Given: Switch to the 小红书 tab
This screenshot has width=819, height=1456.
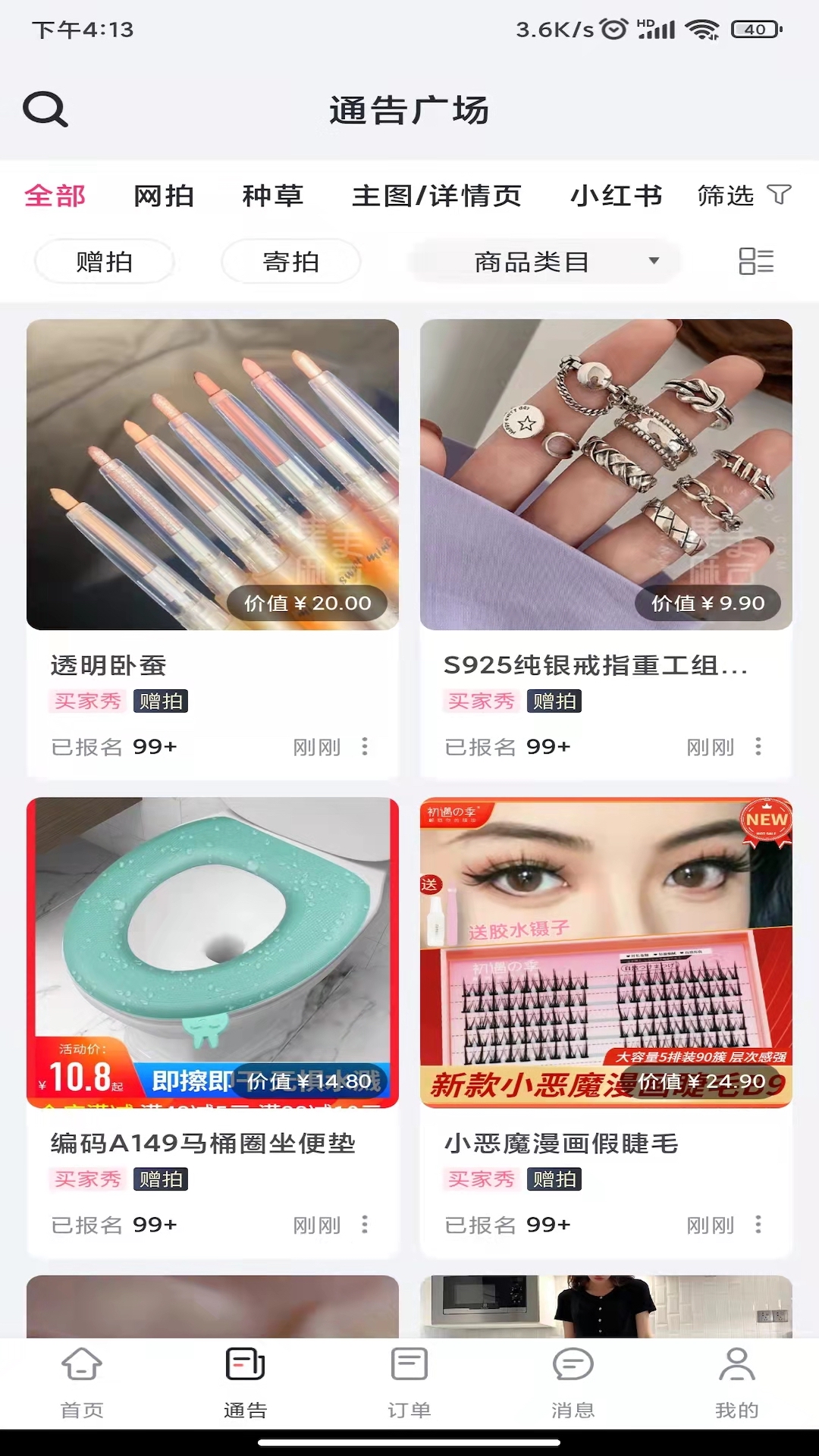Looking at the screenshot, I should click(617, 195).
